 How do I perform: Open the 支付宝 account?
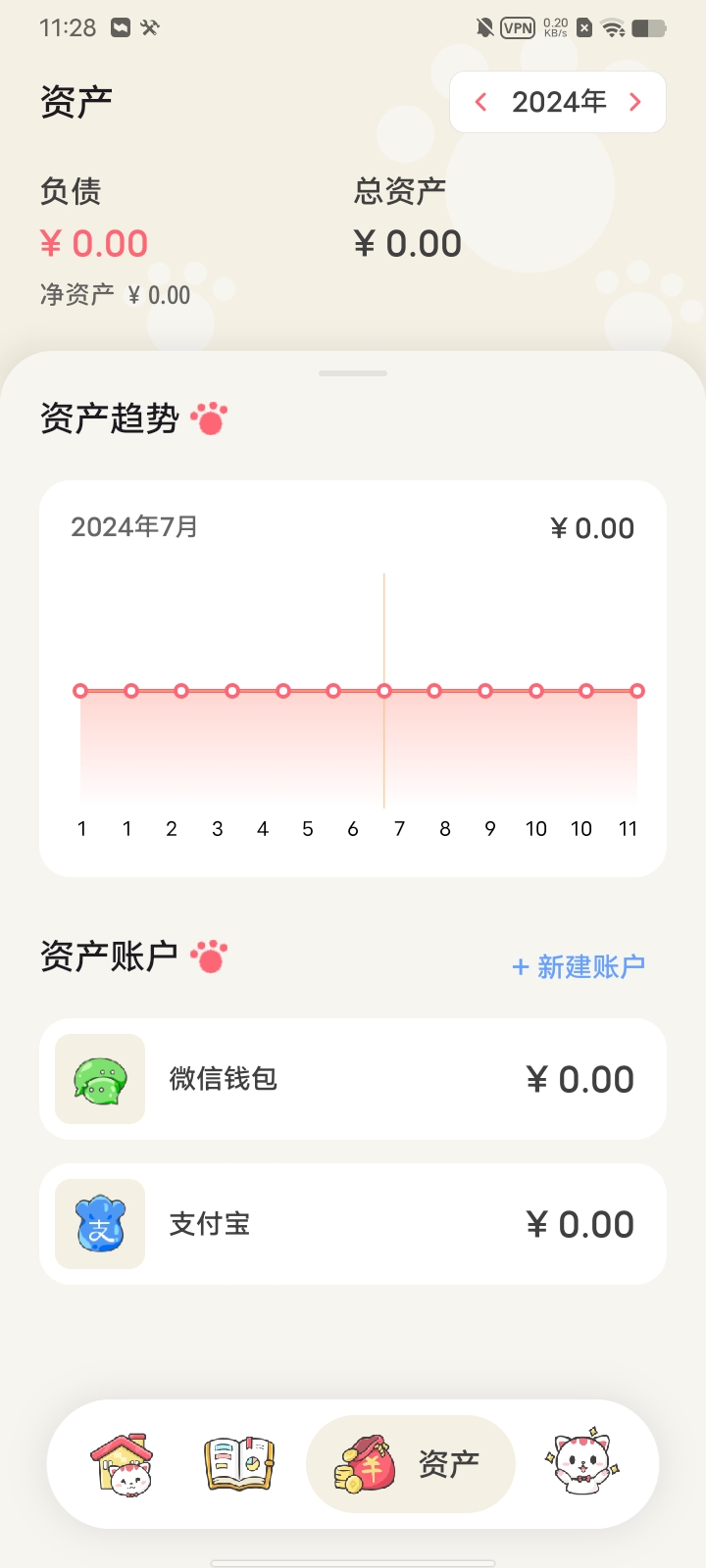pos(353,1224)
